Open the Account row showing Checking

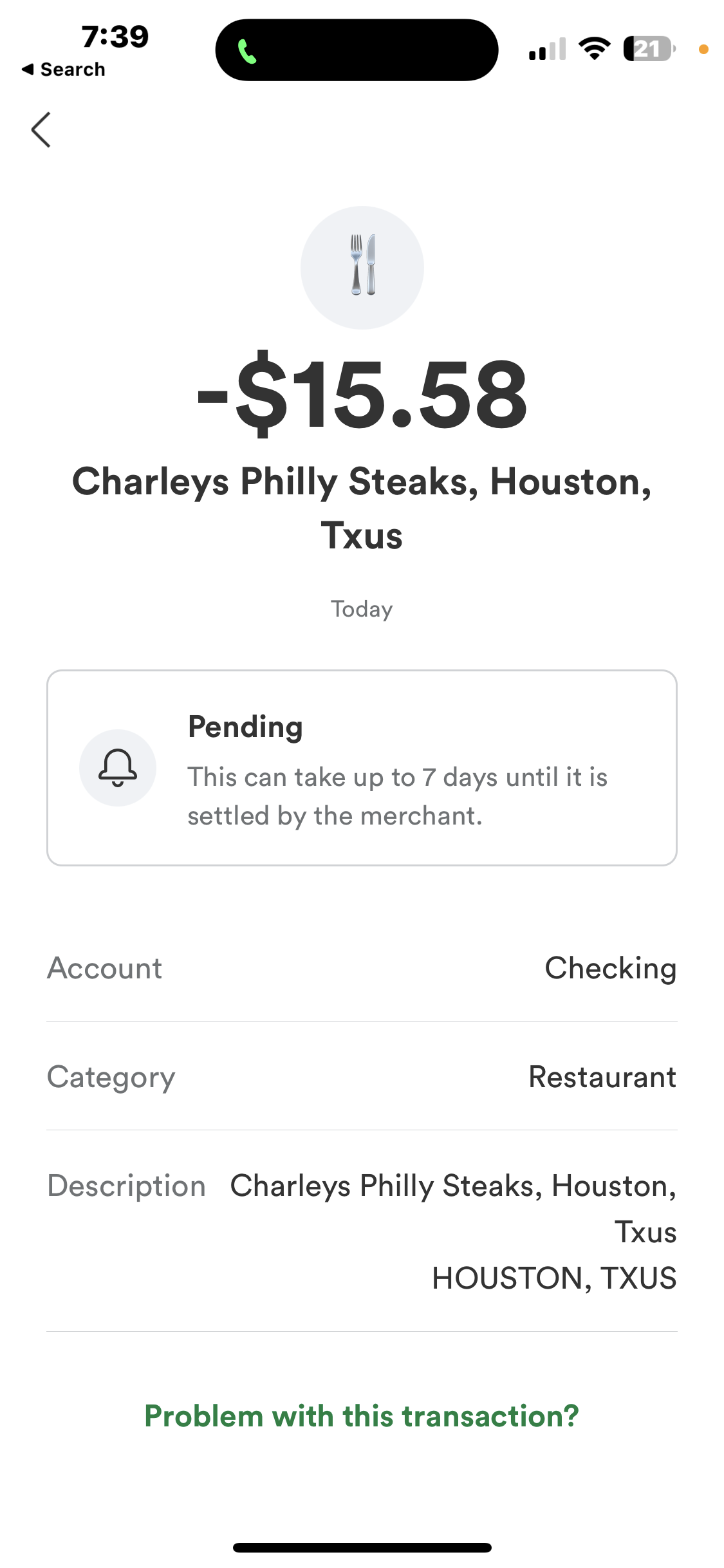tap(362, 967)
